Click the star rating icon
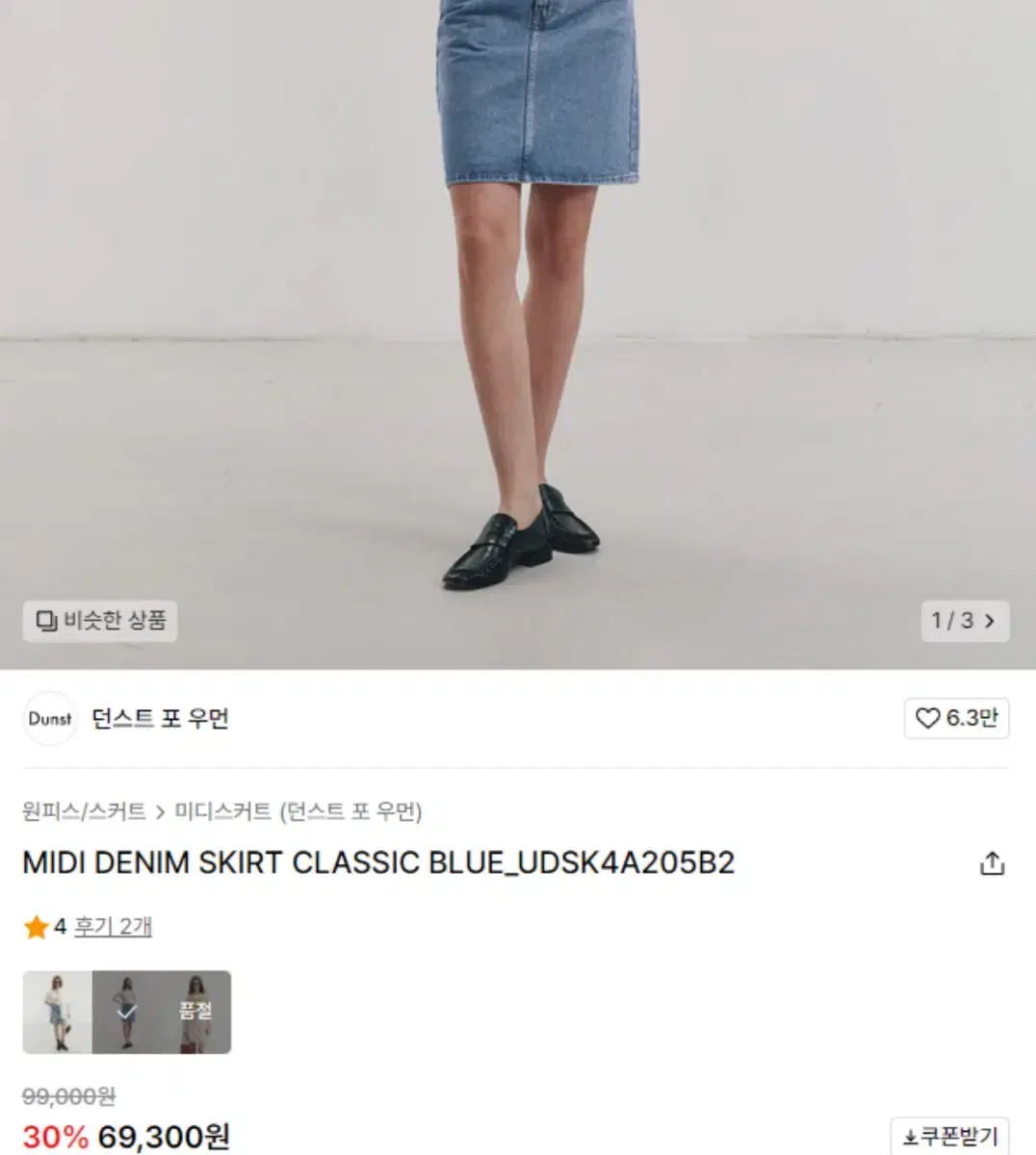 click(34, 927)
